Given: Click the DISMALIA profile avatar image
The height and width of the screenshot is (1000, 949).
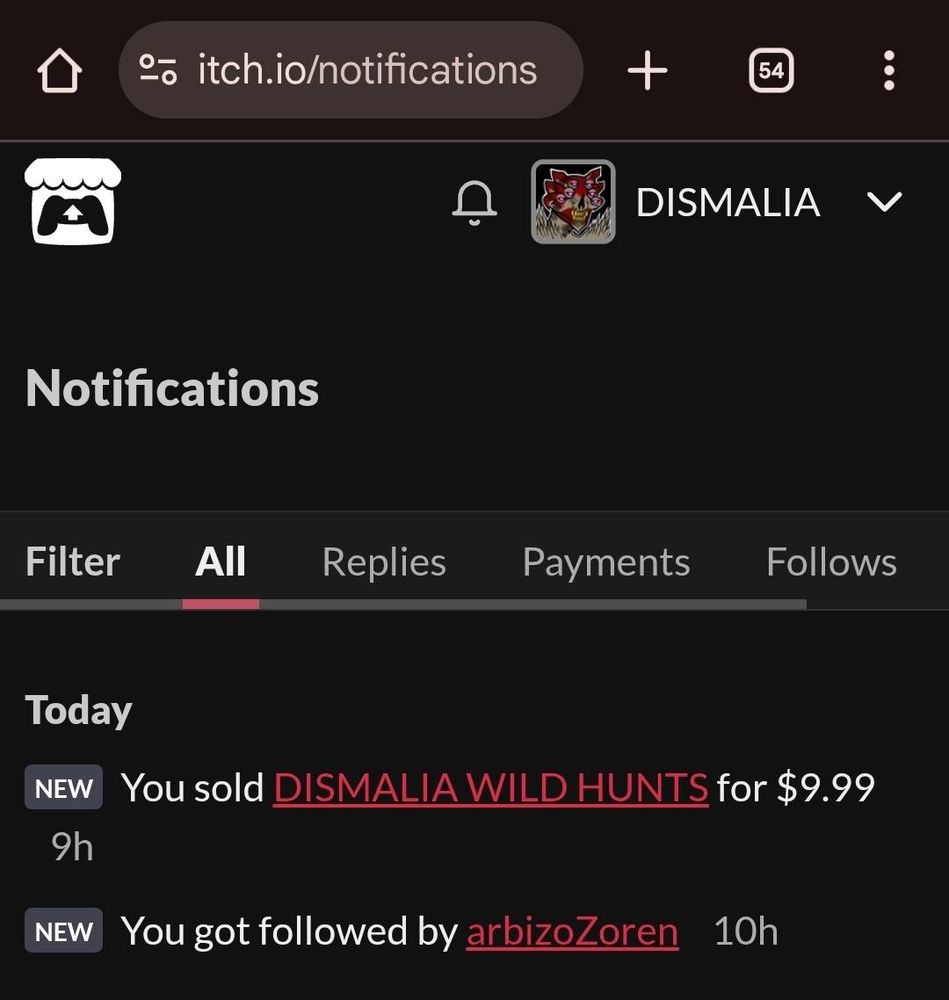Looking at the screenshot, I should pos(572,201).
